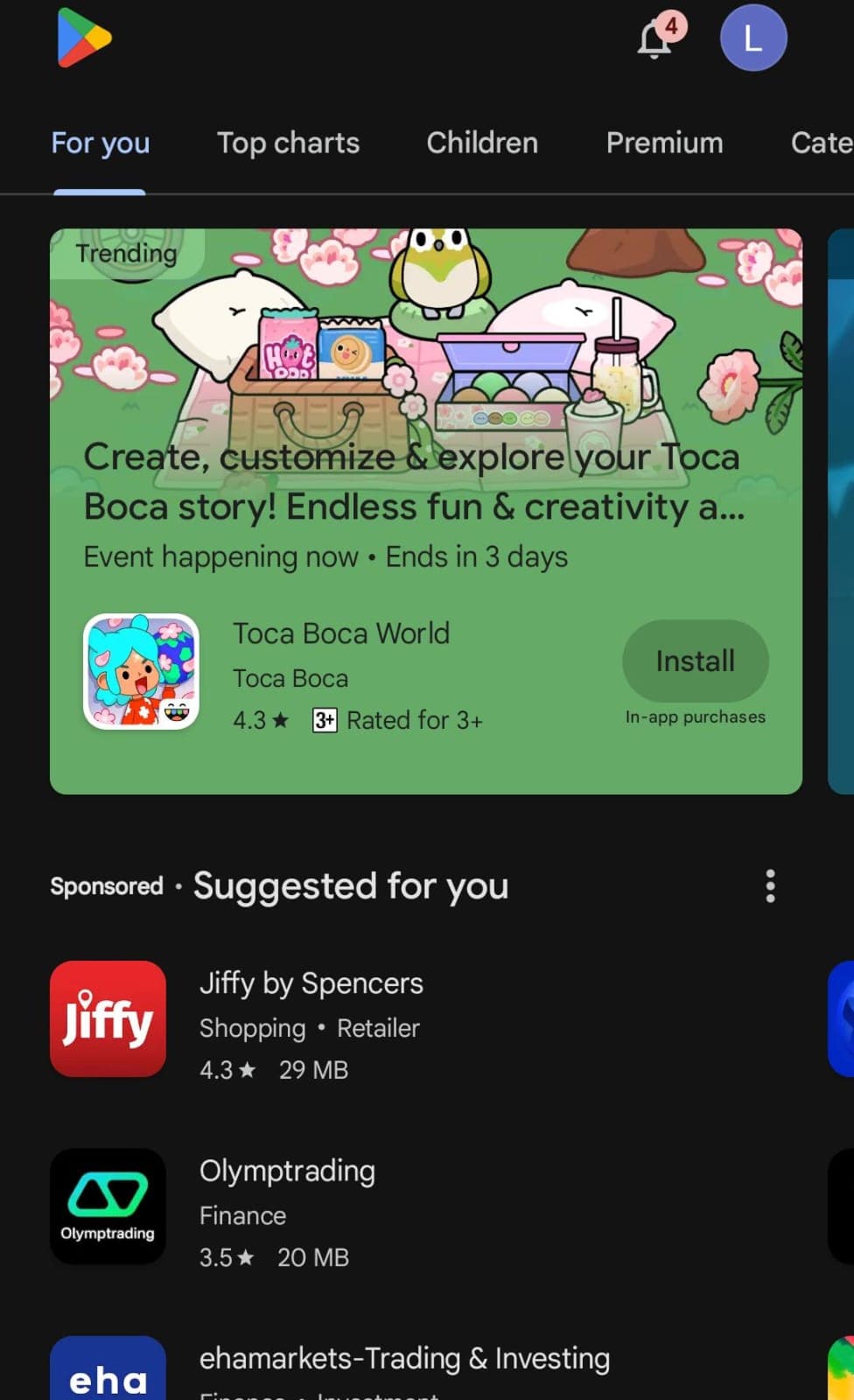Open the Jiffy by Spencers app icon

108,1018
